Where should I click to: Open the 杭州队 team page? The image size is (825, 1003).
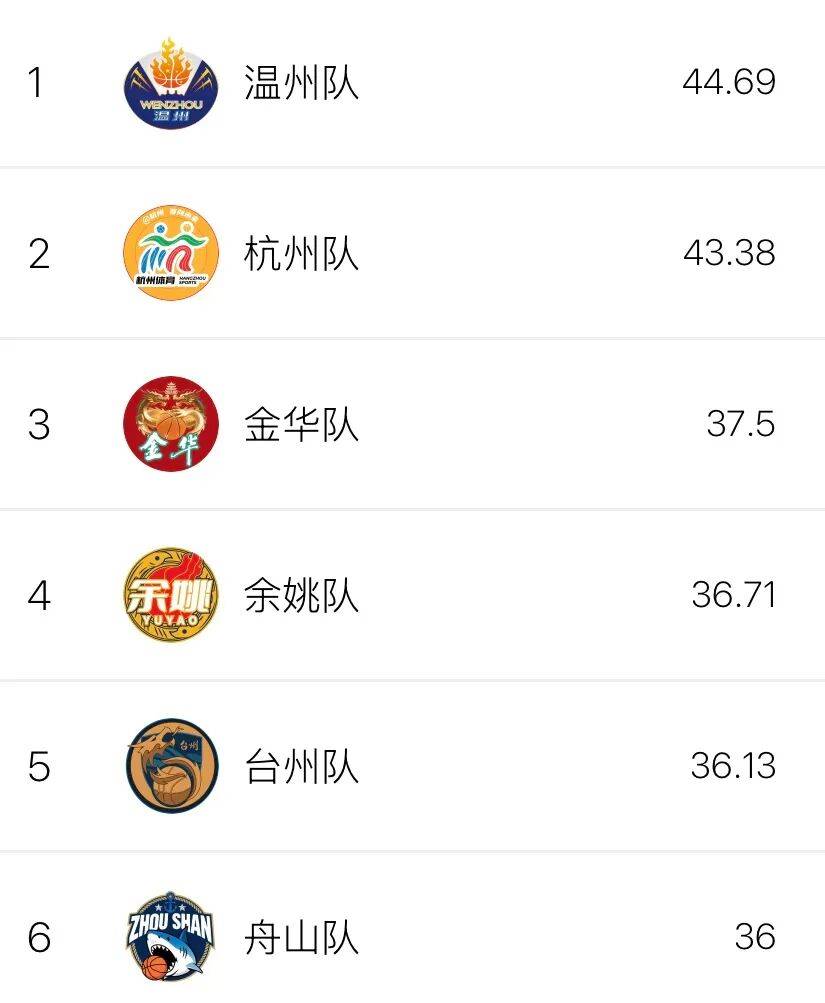coord(299,251)
